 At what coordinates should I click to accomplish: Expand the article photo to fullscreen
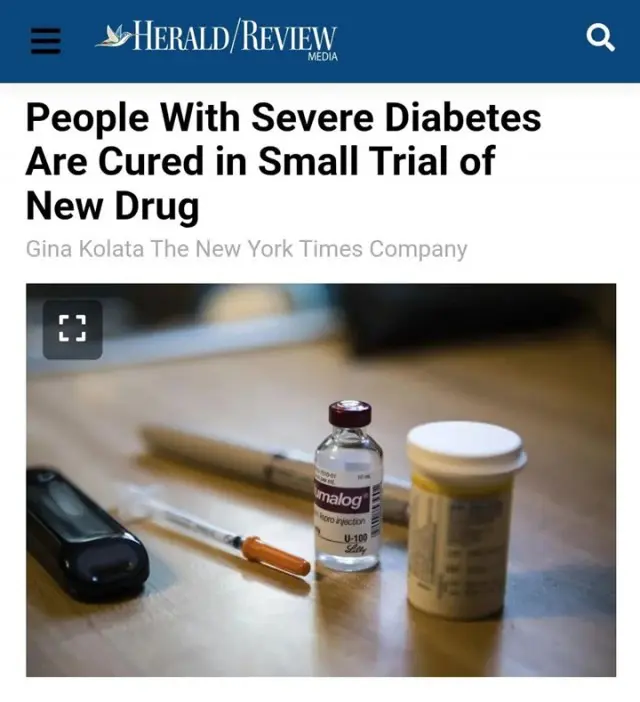(x=73, y=328)
